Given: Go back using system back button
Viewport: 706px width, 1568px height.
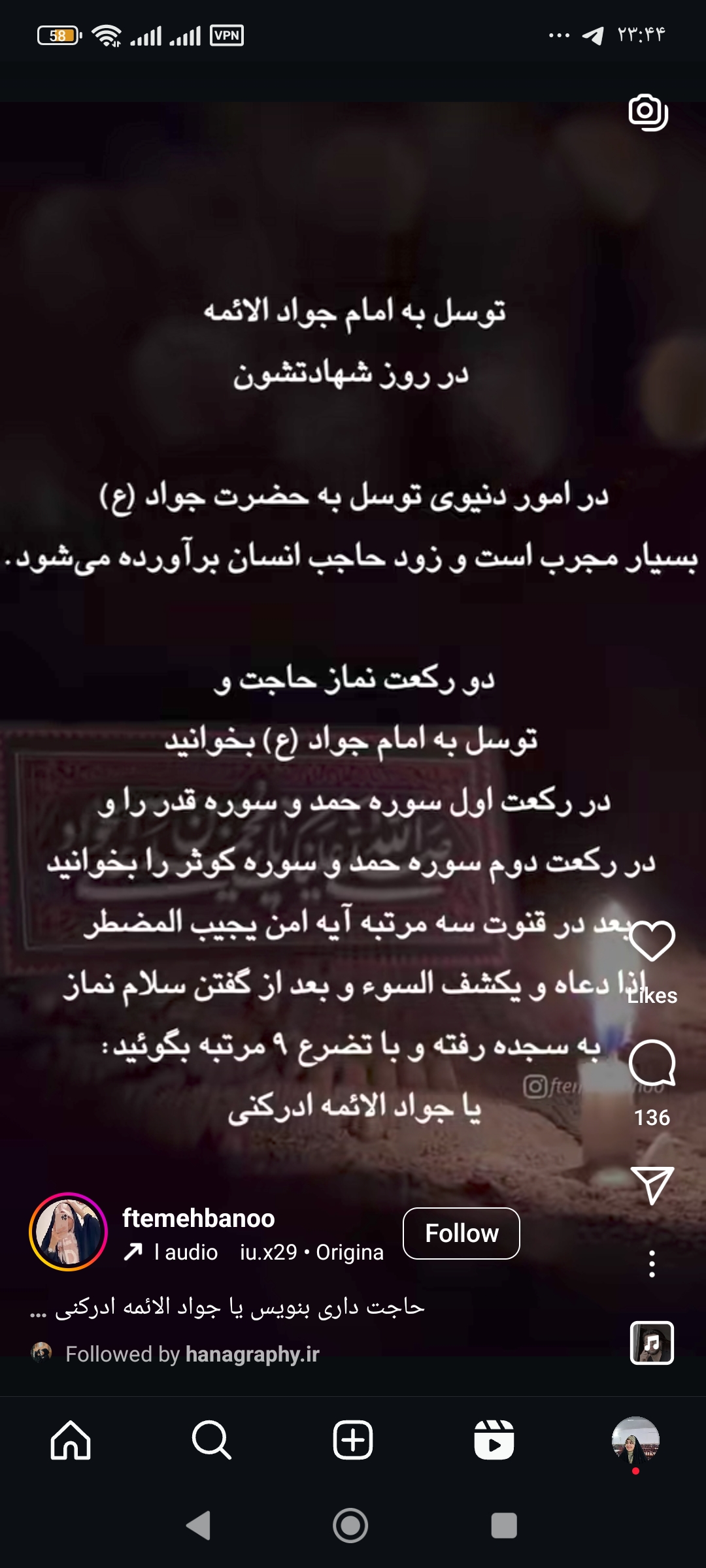Looking at the screenshot, I should pyautogui.click(x=199, y=1526).
